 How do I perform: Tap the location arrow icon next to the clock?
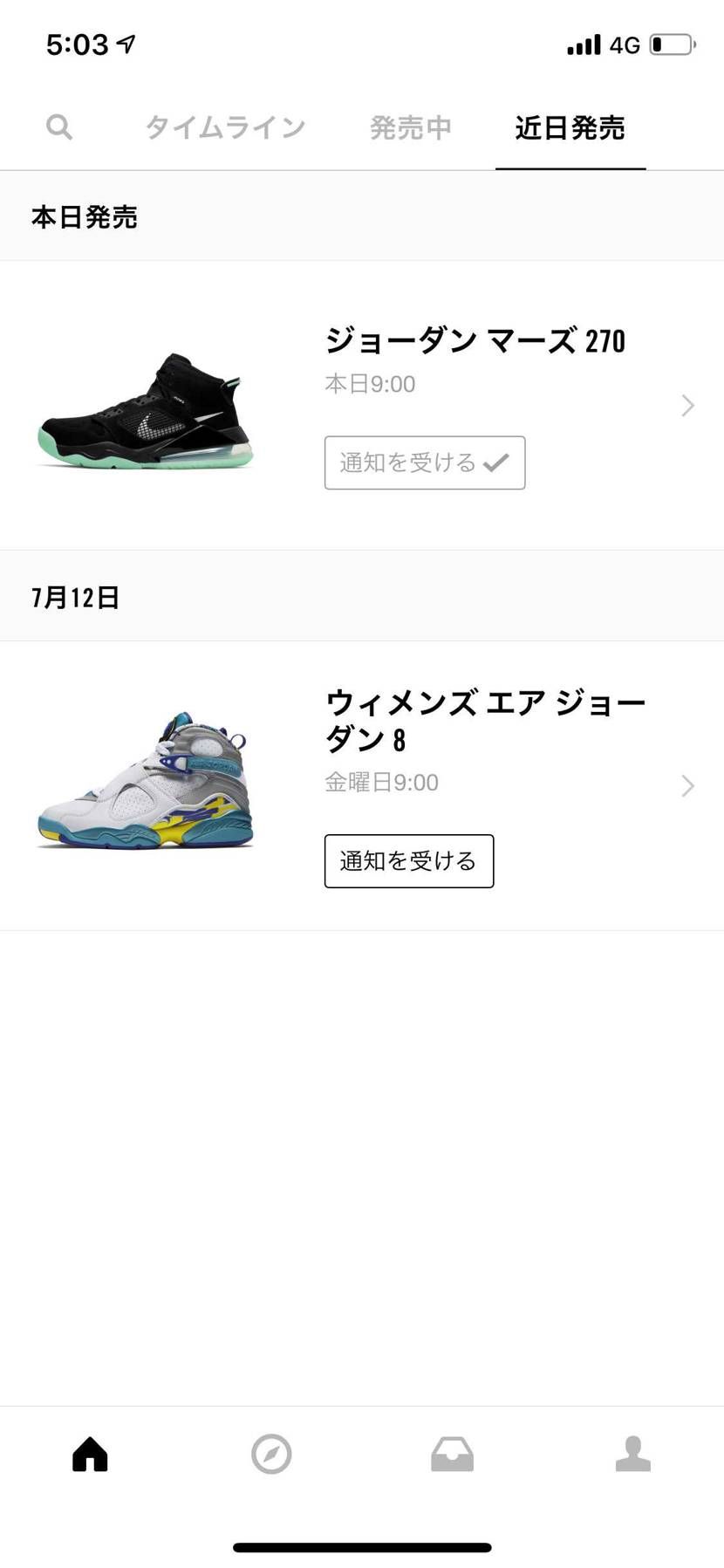click(x=125, y=42)
